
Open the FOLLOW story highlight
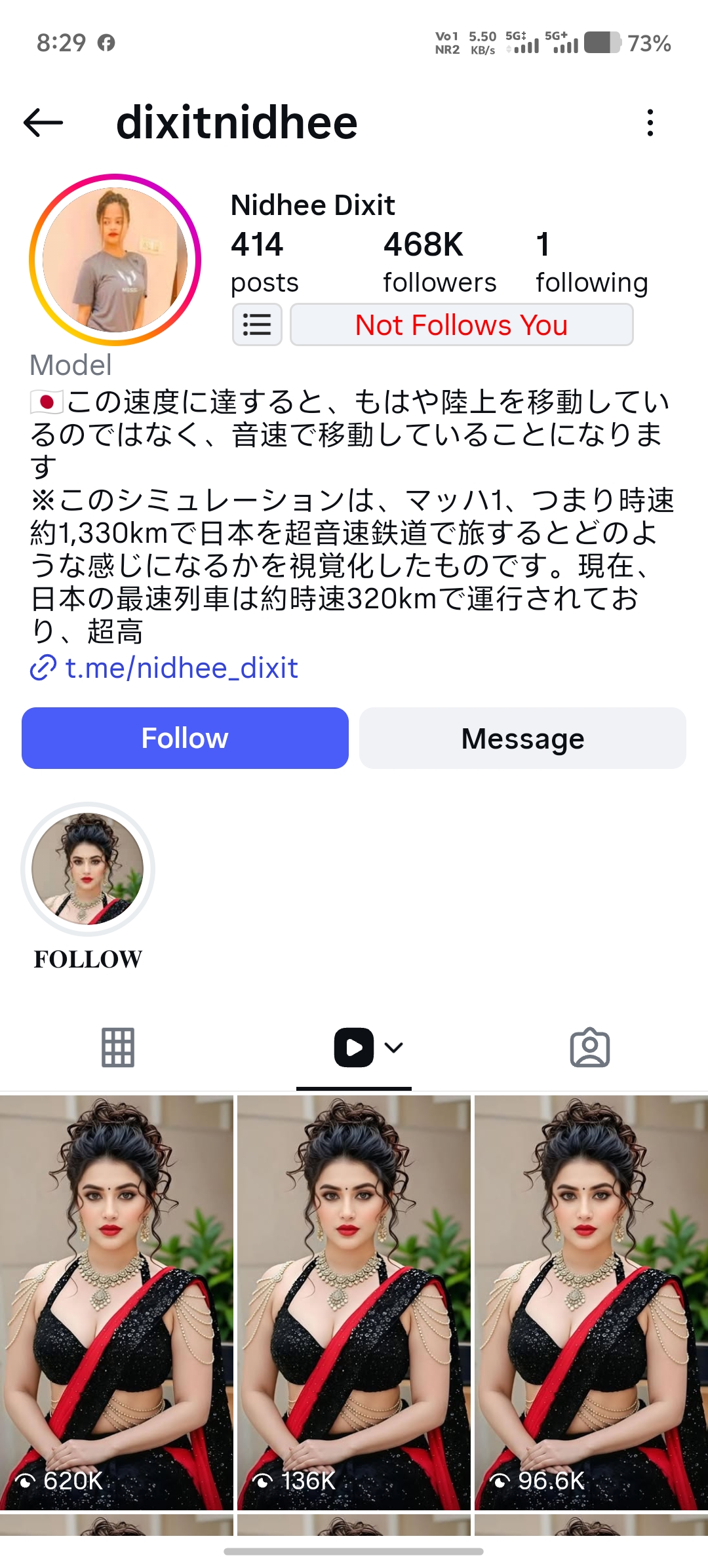[88, 869]
